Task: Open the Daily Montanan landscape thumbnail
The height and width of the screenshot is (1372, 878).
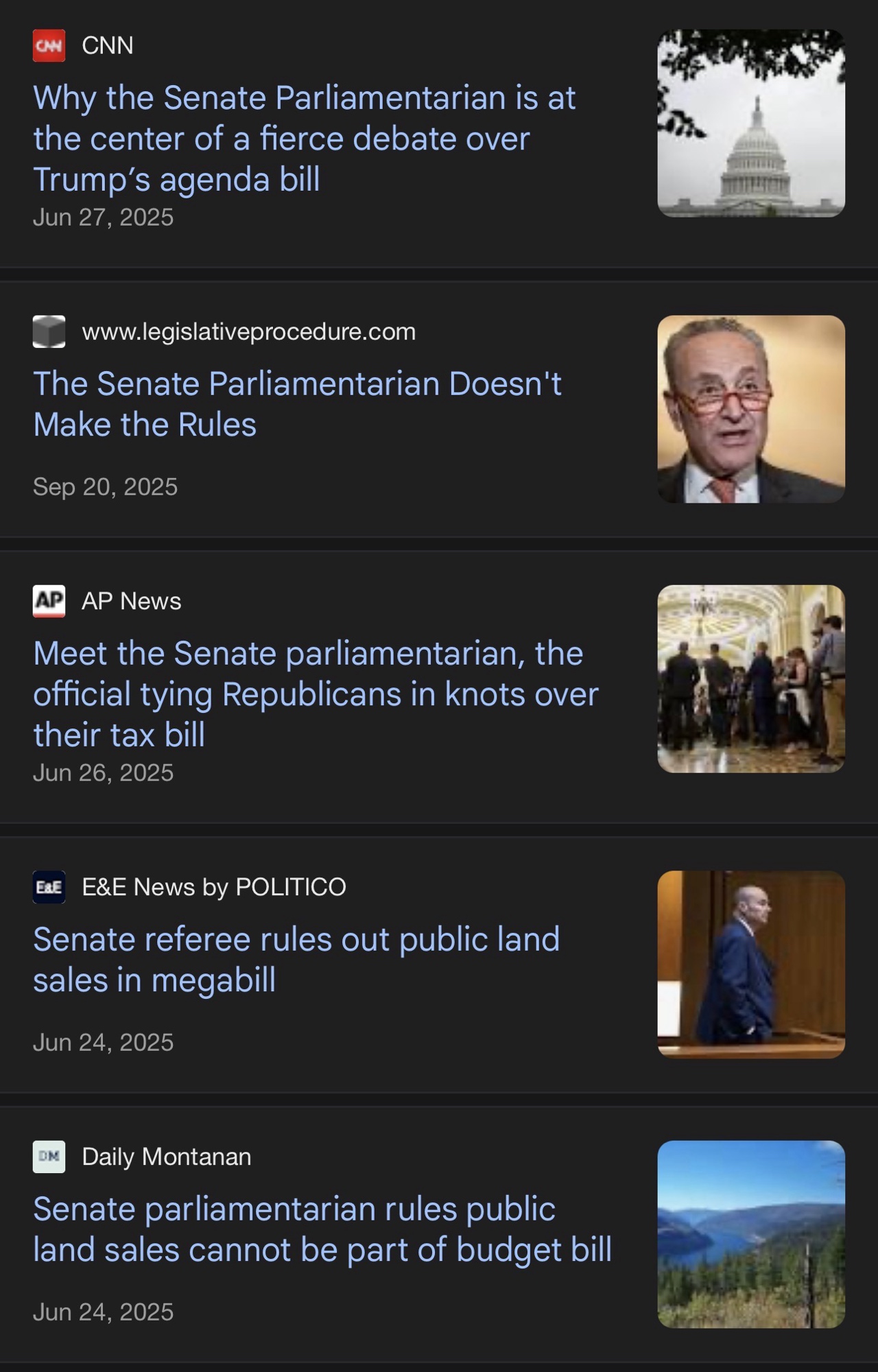Action: pyautogui.click(x=751, y=1234)
